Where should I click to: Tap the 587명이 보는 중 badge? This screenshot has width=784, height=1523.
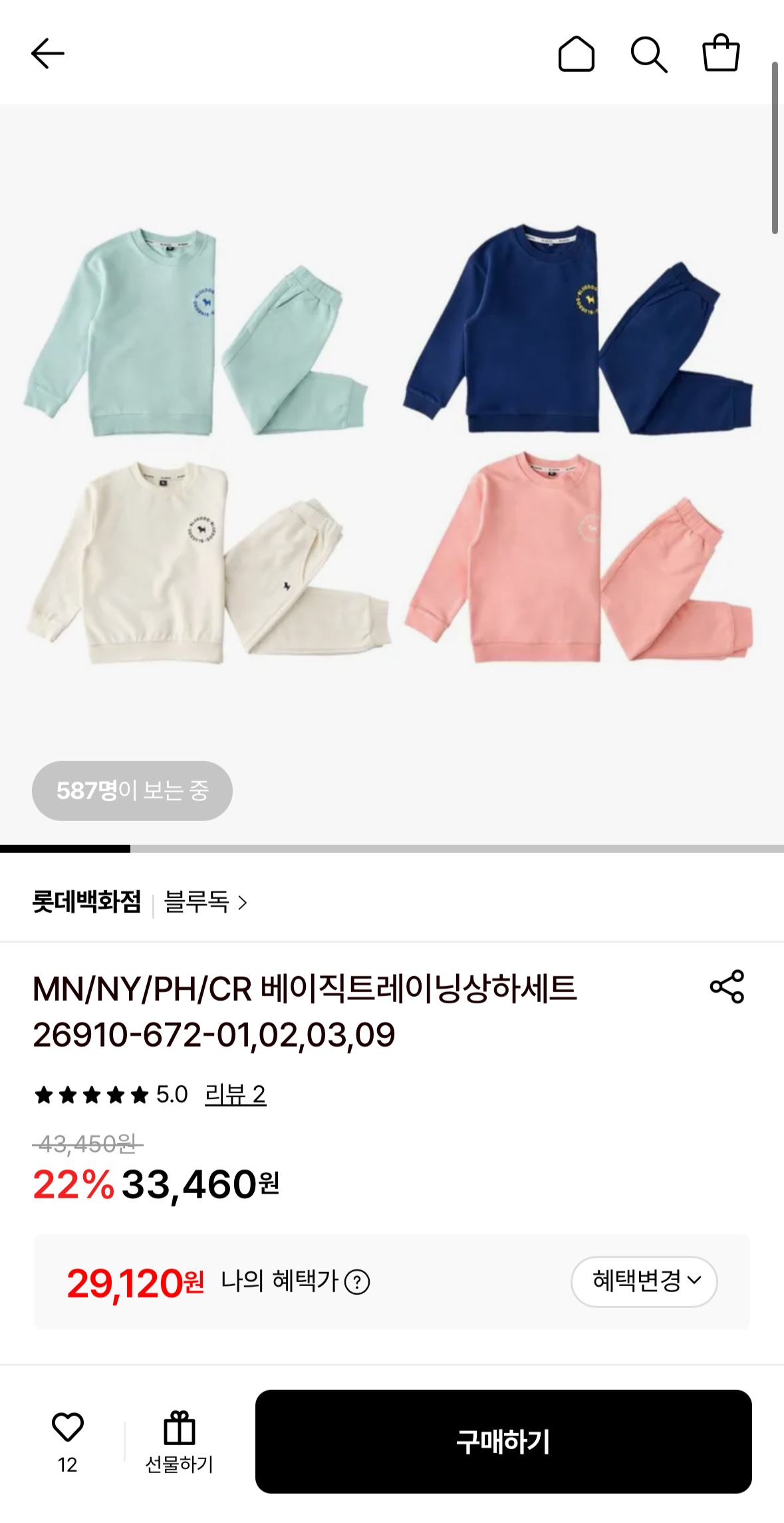pos(131,791)
